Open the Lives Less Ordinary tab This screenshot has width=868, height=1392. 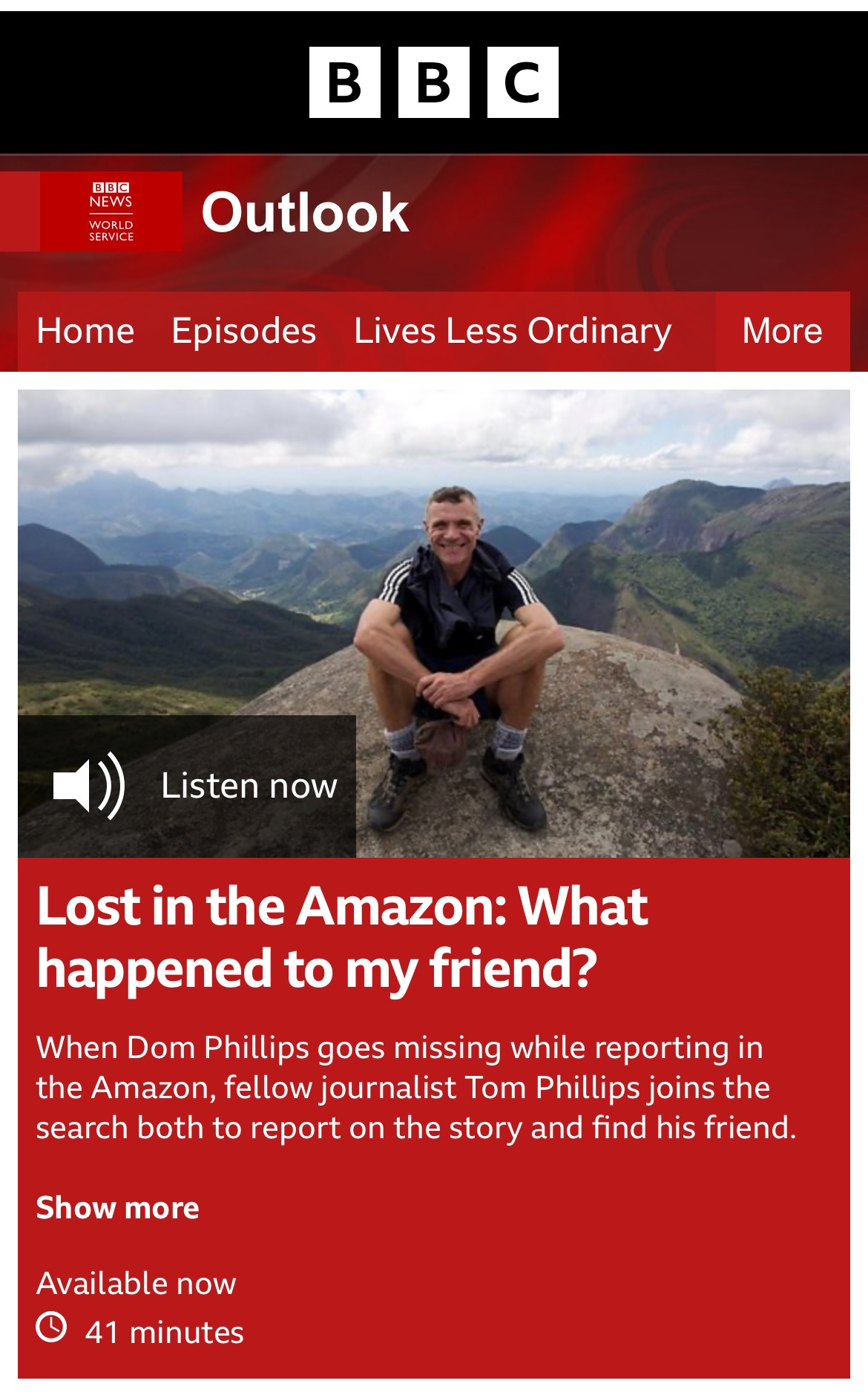[x=513, y=331]
